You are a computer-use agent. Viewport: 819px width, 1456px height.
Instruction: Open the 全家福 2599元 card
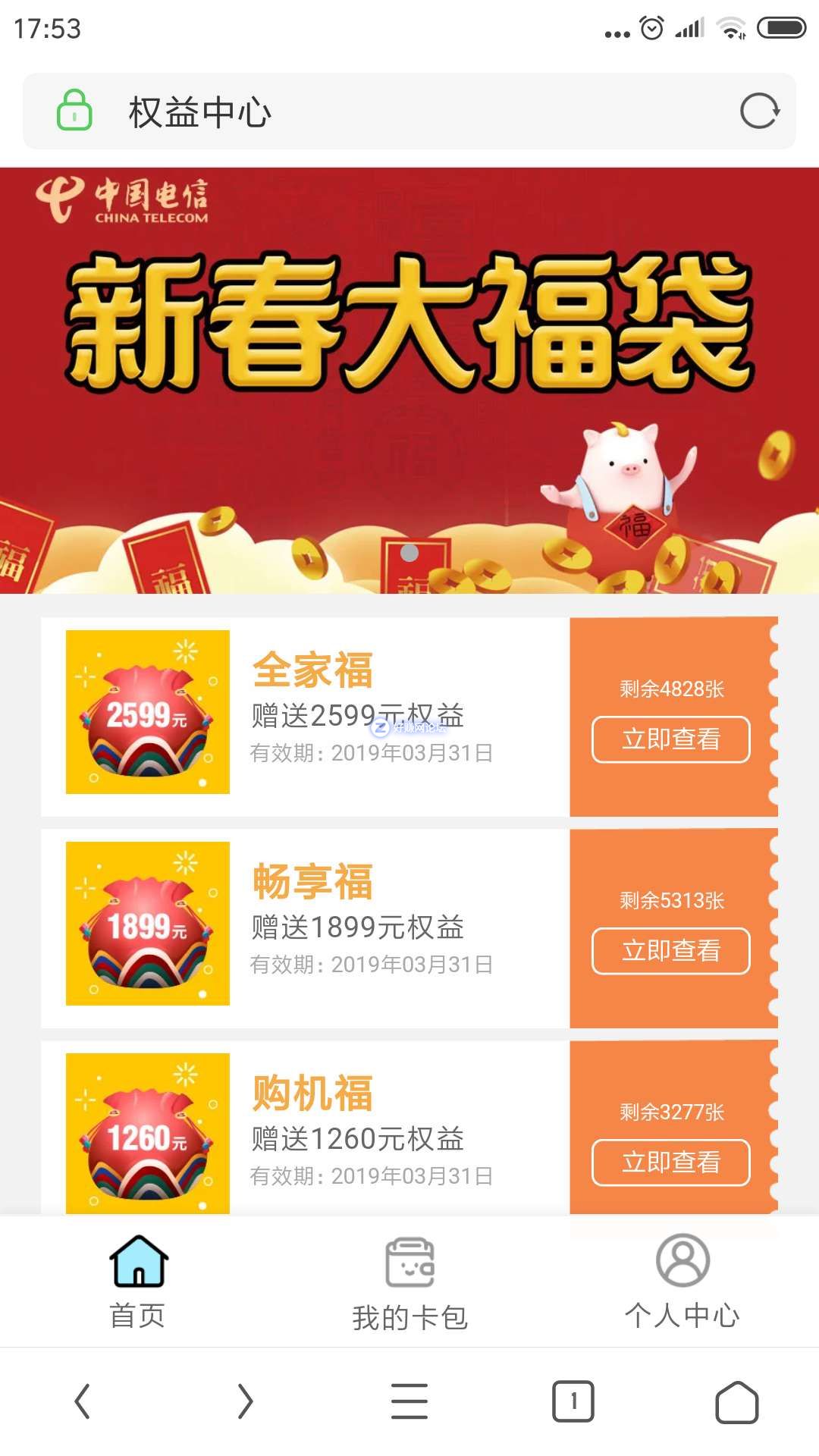pos(303,717)
